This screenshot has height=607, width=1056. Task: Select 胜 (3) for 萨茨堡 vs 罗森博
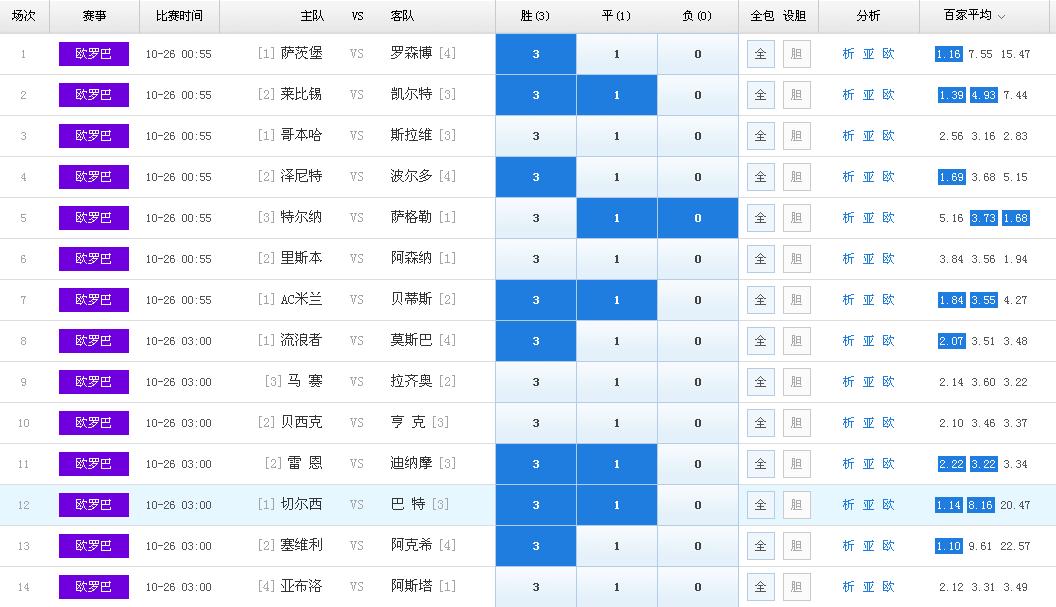536,54
